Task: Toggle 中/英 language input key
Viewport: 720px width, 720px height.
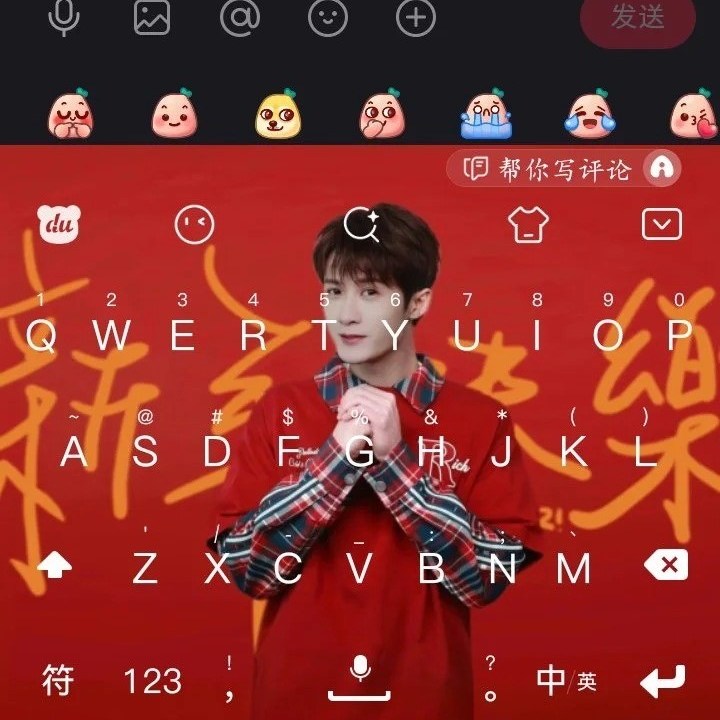Action: [x=566, y=681]
